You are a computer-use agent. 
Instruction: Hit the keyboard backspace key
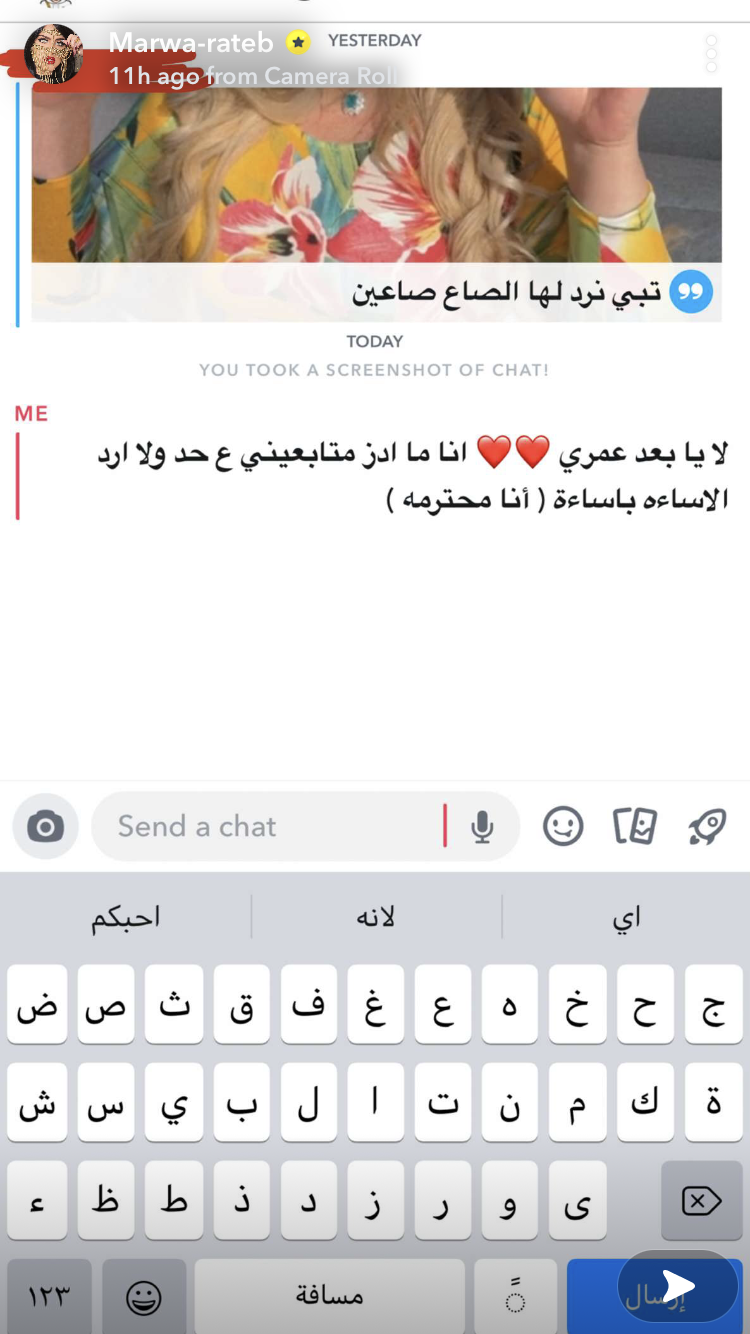point(701,1201)
